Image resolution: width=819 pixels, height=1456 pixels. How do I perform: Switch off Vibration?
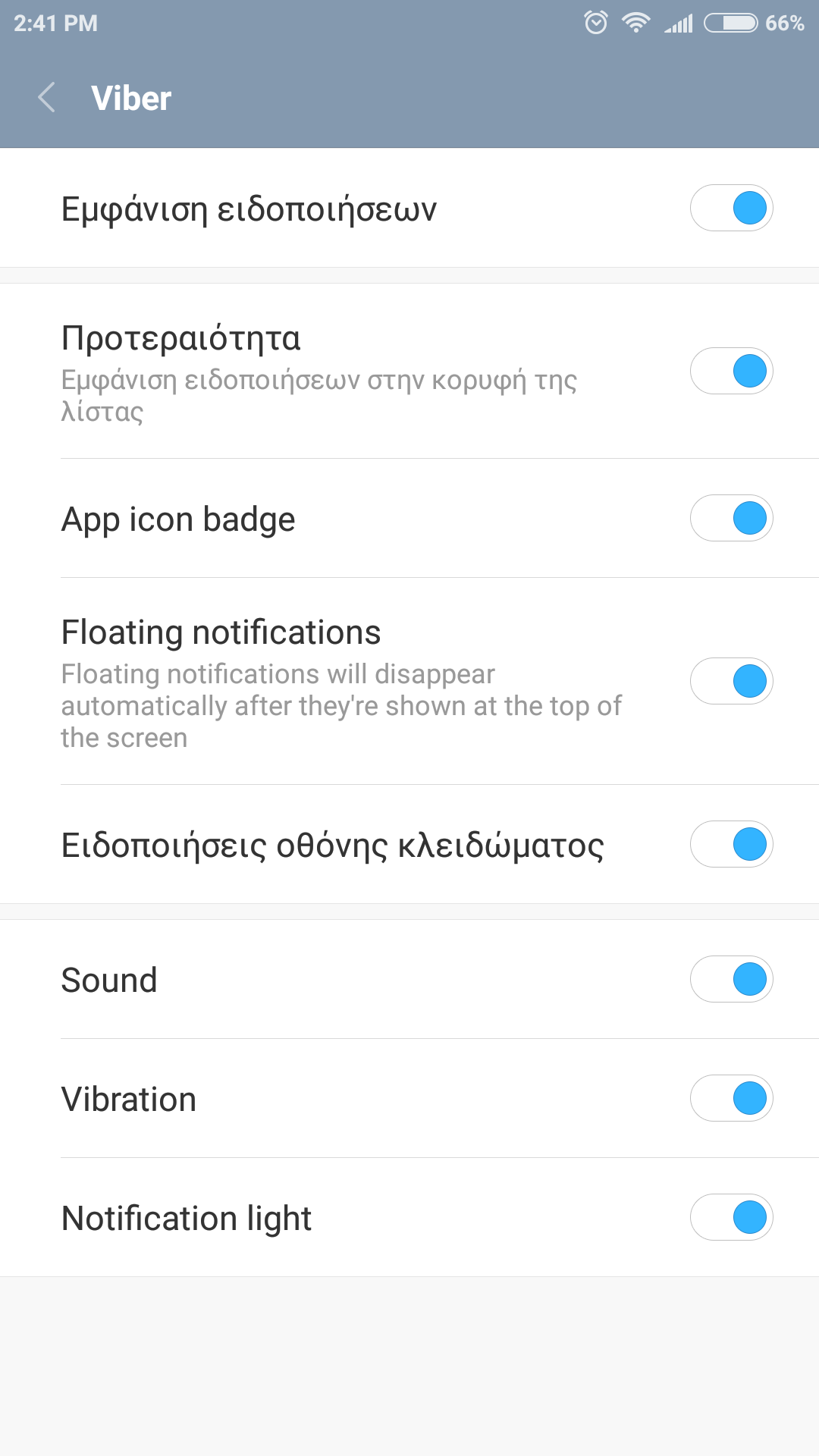point(731,1098)
